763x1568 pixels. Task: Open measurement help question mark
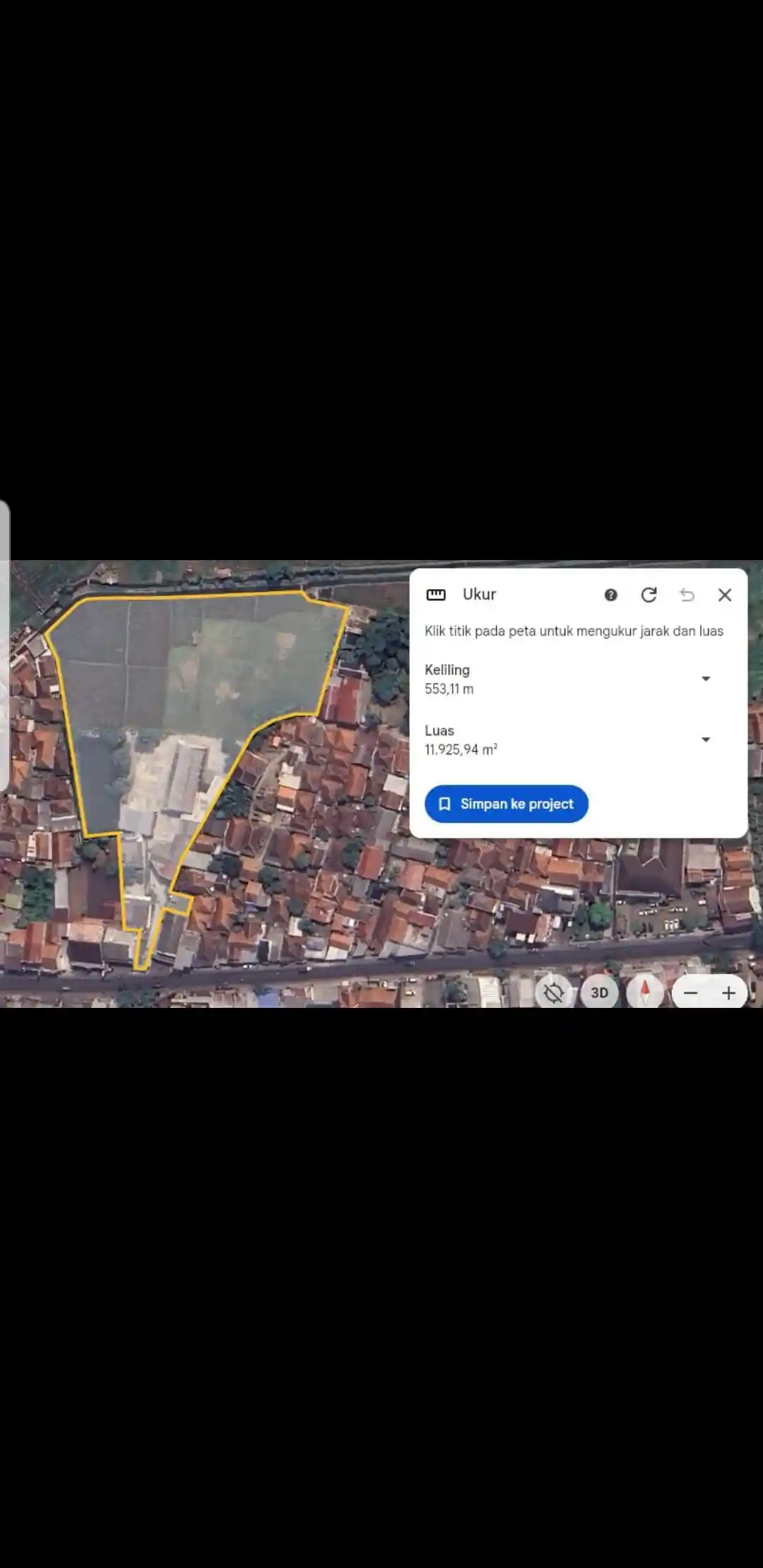tap(610, 595)
